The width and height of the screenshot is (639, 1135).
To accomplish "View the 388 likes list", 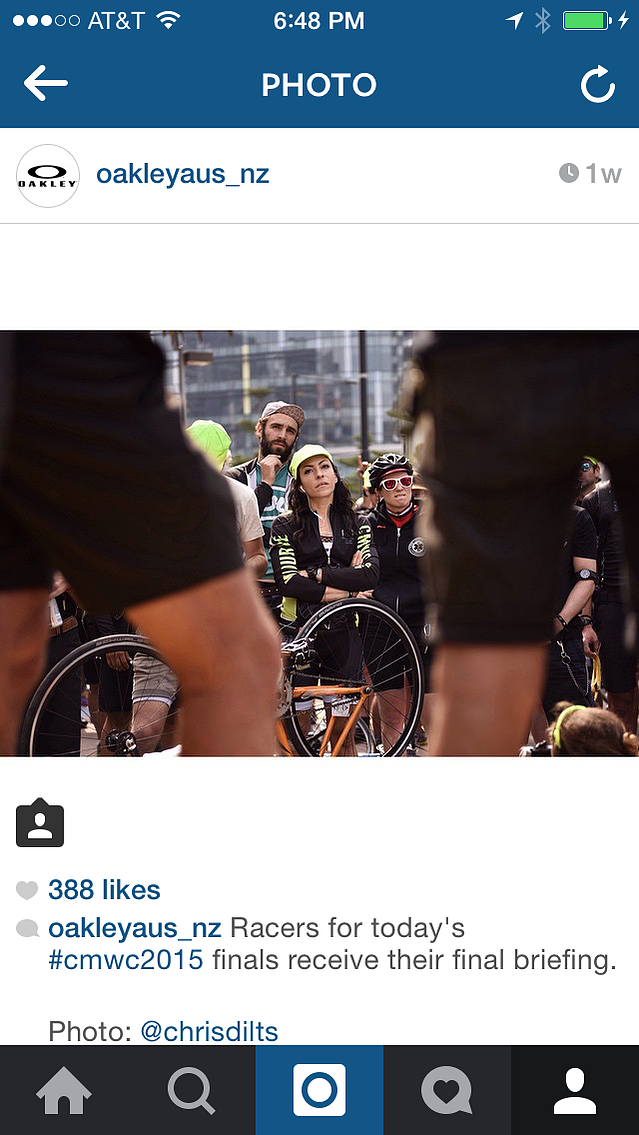I will (104, 890).
